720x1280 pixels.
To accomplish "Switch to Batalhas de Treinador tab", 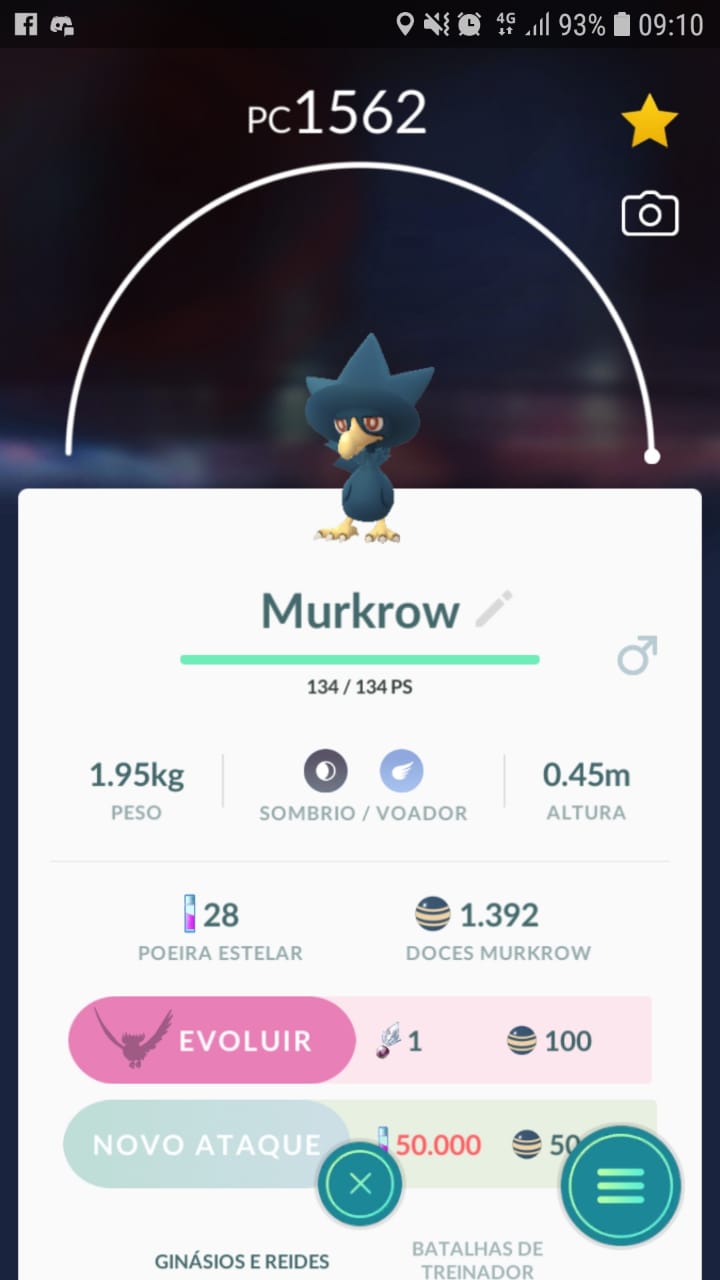I will [x=477, y=1259].
